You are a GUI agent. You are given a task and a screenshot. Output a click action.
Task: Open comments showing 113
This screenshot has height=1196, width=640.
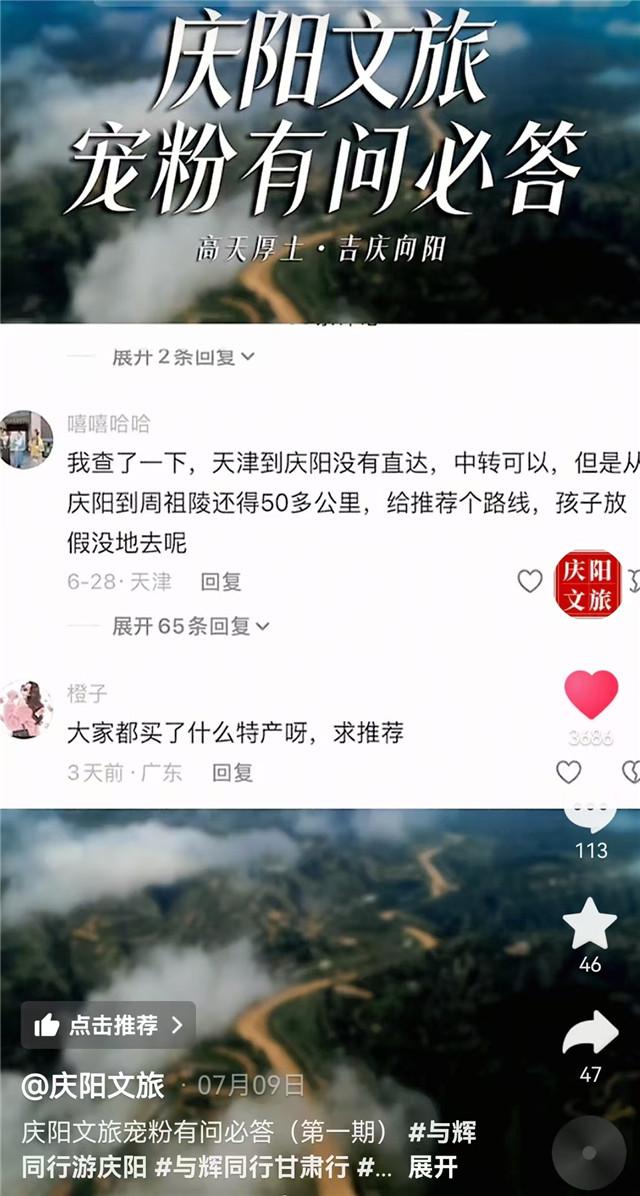[x=590, y=820]
